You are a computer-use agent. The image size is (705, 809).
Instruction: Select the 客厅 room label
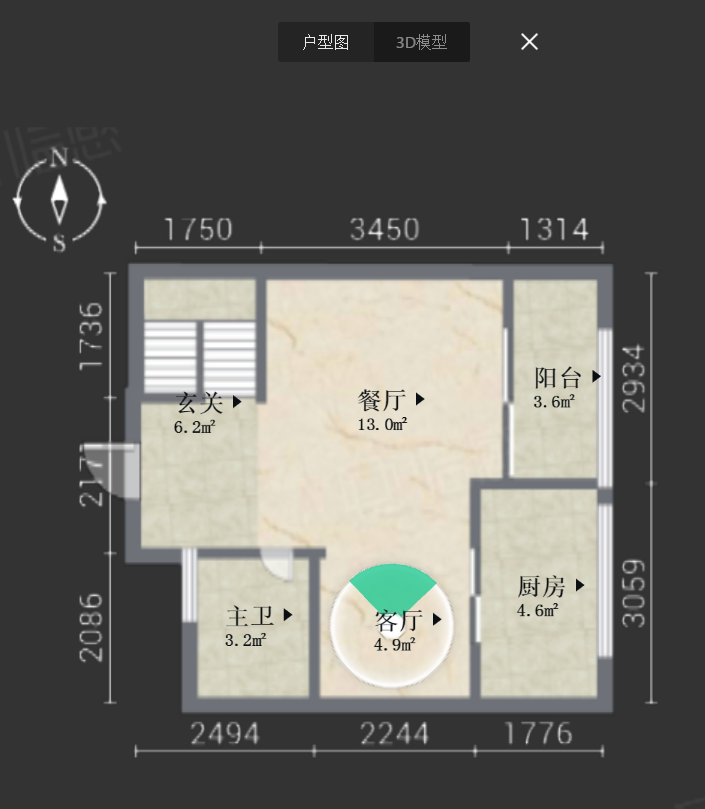(407, 620)
